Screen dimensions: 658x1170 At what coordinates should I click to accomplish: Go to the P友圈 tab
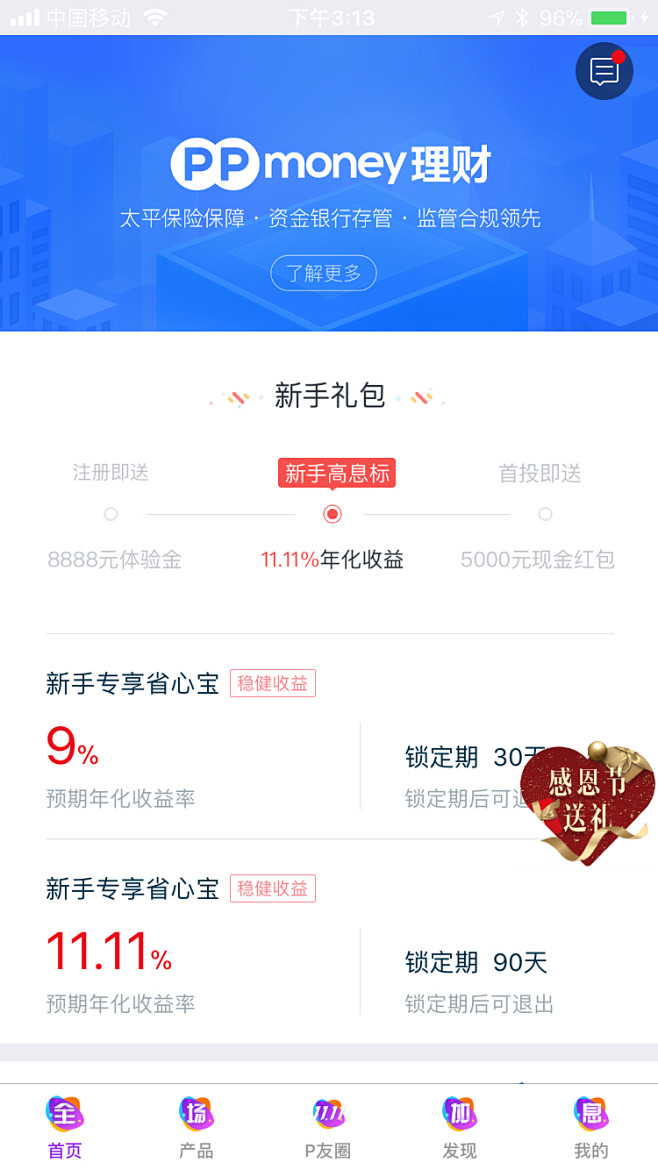pos(328,1127)
